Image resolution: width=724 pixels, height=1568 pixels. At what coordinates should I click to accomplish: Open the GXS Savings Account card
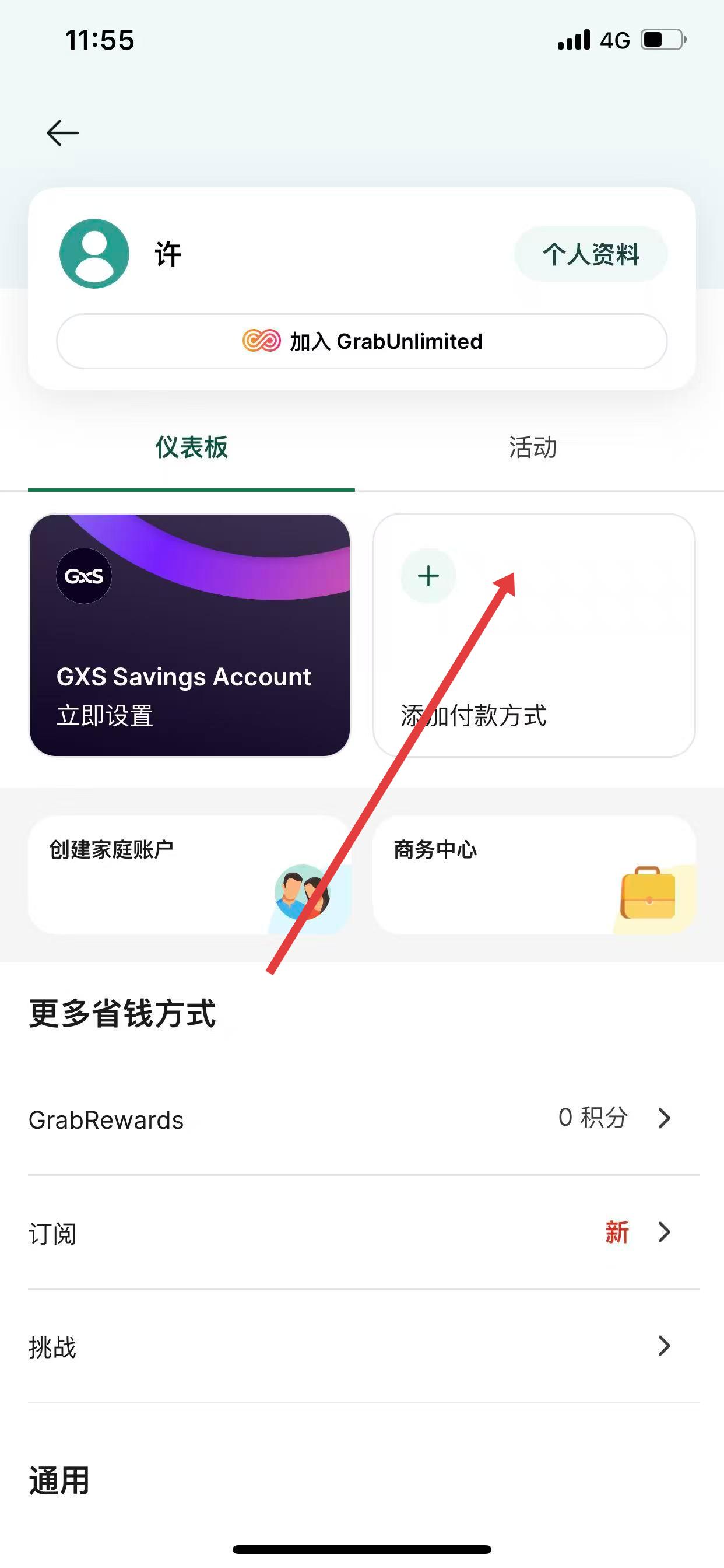[190, 635]
